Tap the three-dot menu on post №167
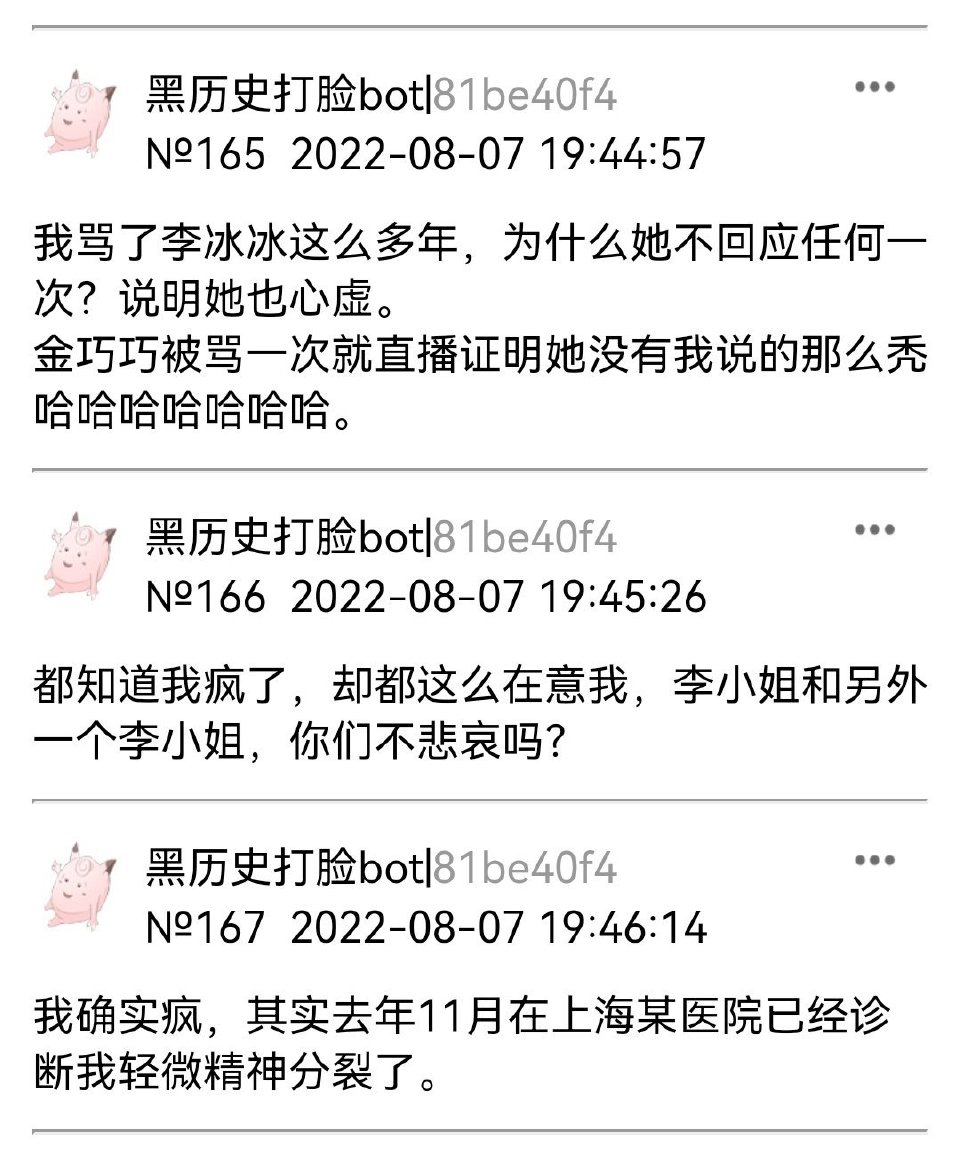Screen dimensions: 960x1151 coord(874,860)
